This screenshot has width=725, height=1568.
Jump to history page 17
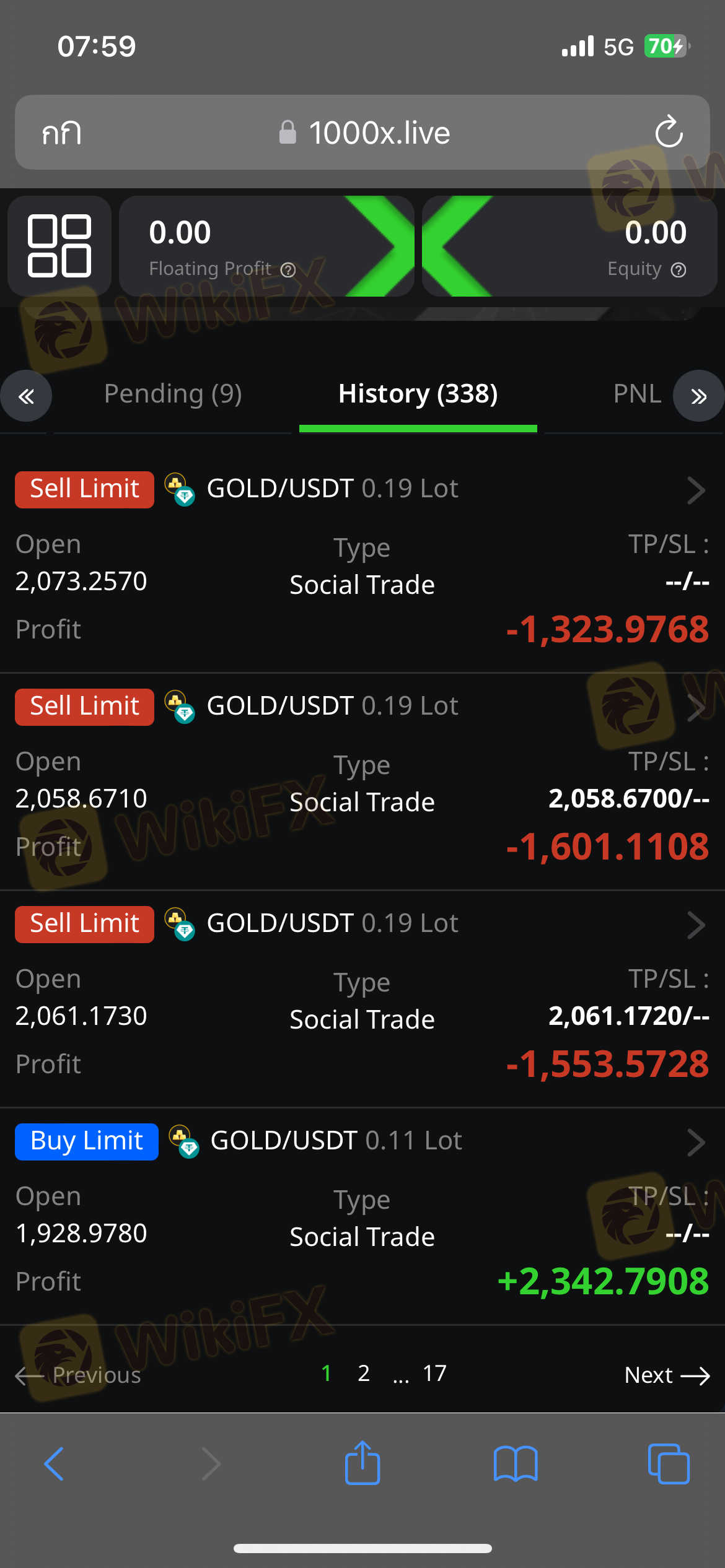pyautogui.click(x=434, y=1374)
